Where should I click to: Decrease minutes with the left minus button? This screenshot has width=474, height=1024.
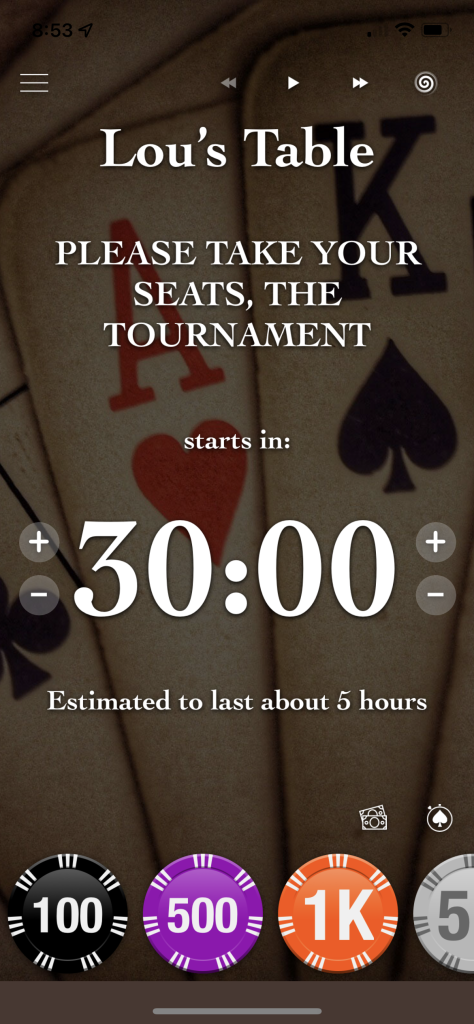pos(39,595)
